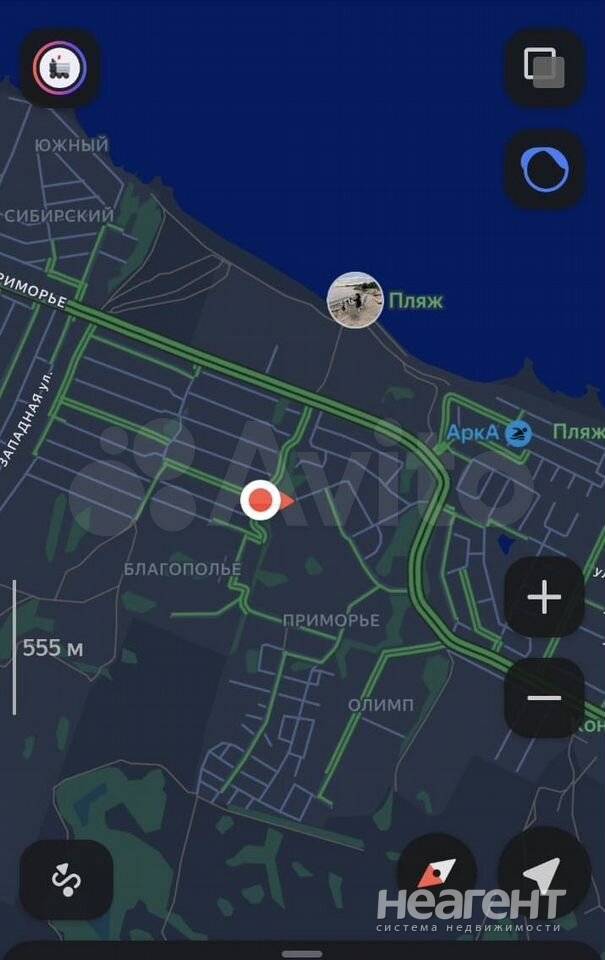Zoom in with the plus button
Image resolution: width=605 pixels, height=960 pixels.
click(544, 598)
